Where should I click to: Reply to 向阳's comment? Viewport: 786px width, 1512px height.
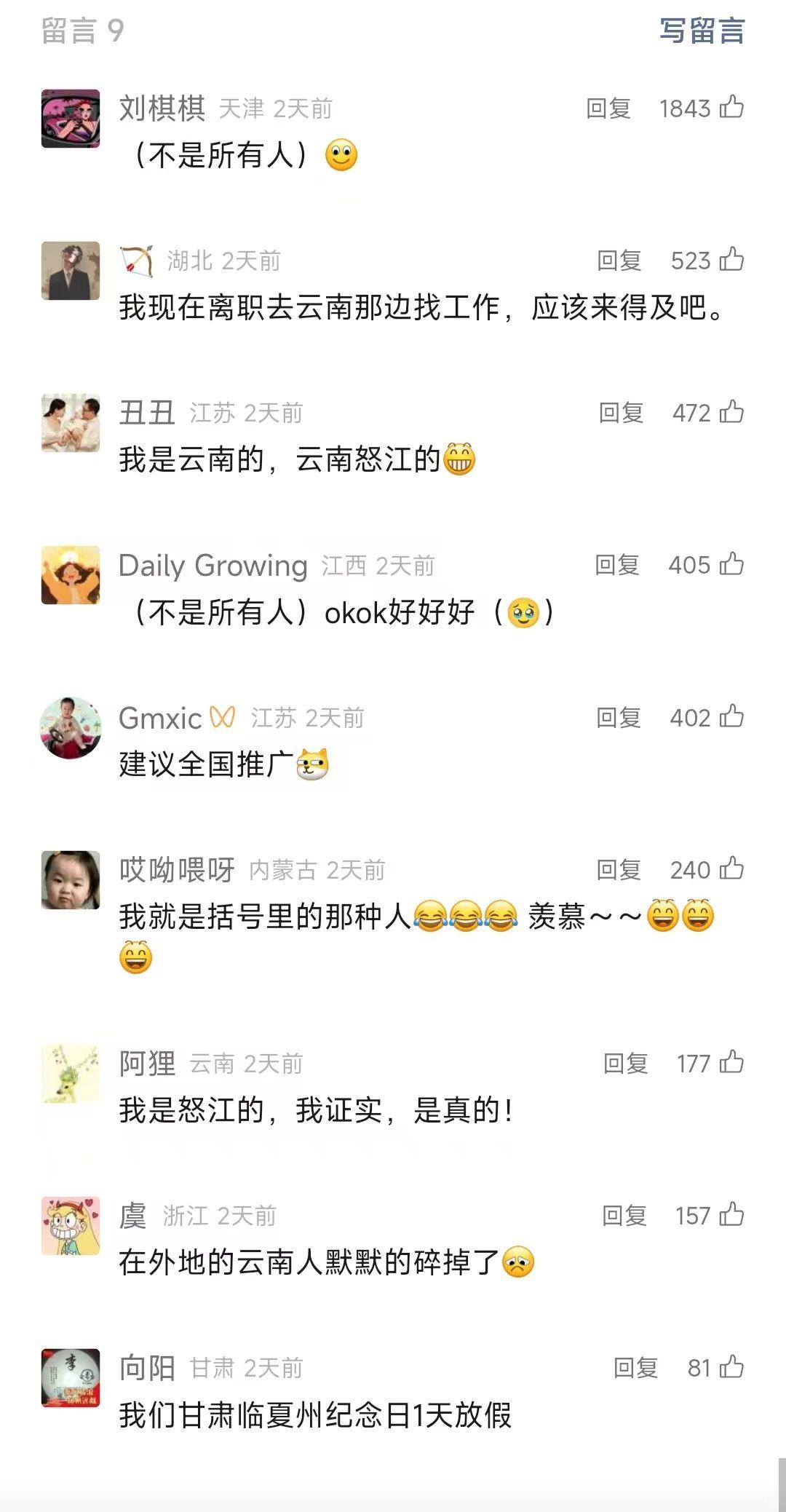[635, 1368]
